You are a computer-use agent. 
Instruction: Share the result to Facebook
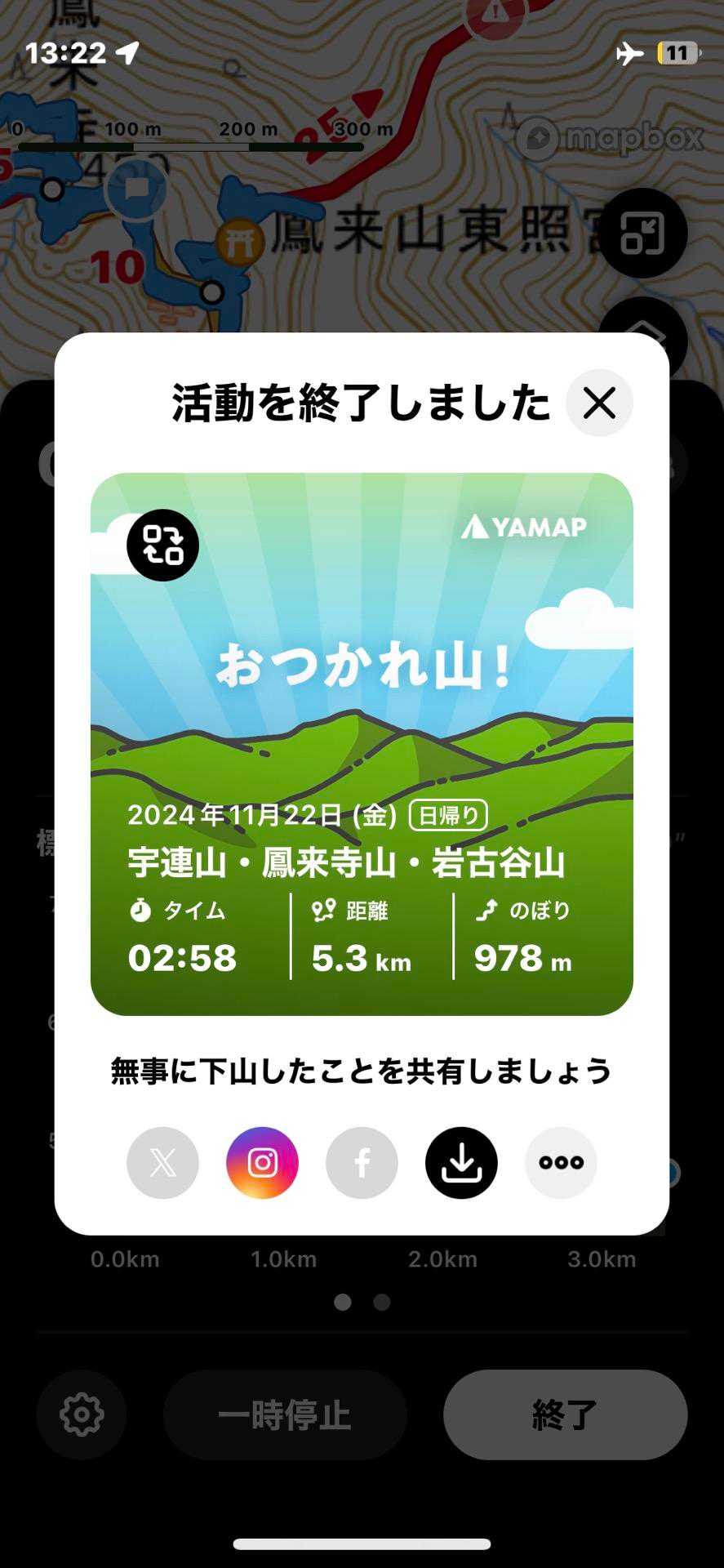[x=362, y=1162]
